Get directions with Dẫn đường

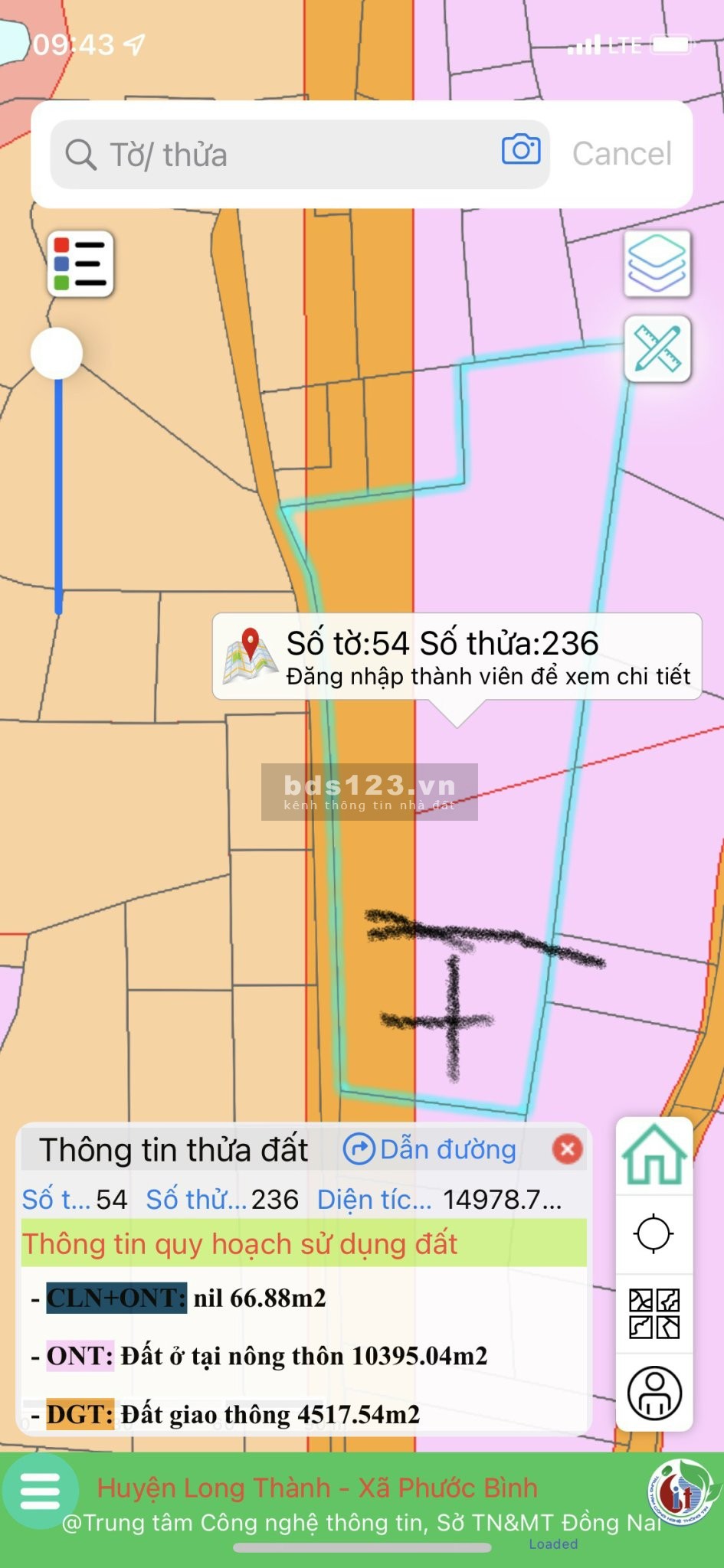click(x=430, y=1149)
